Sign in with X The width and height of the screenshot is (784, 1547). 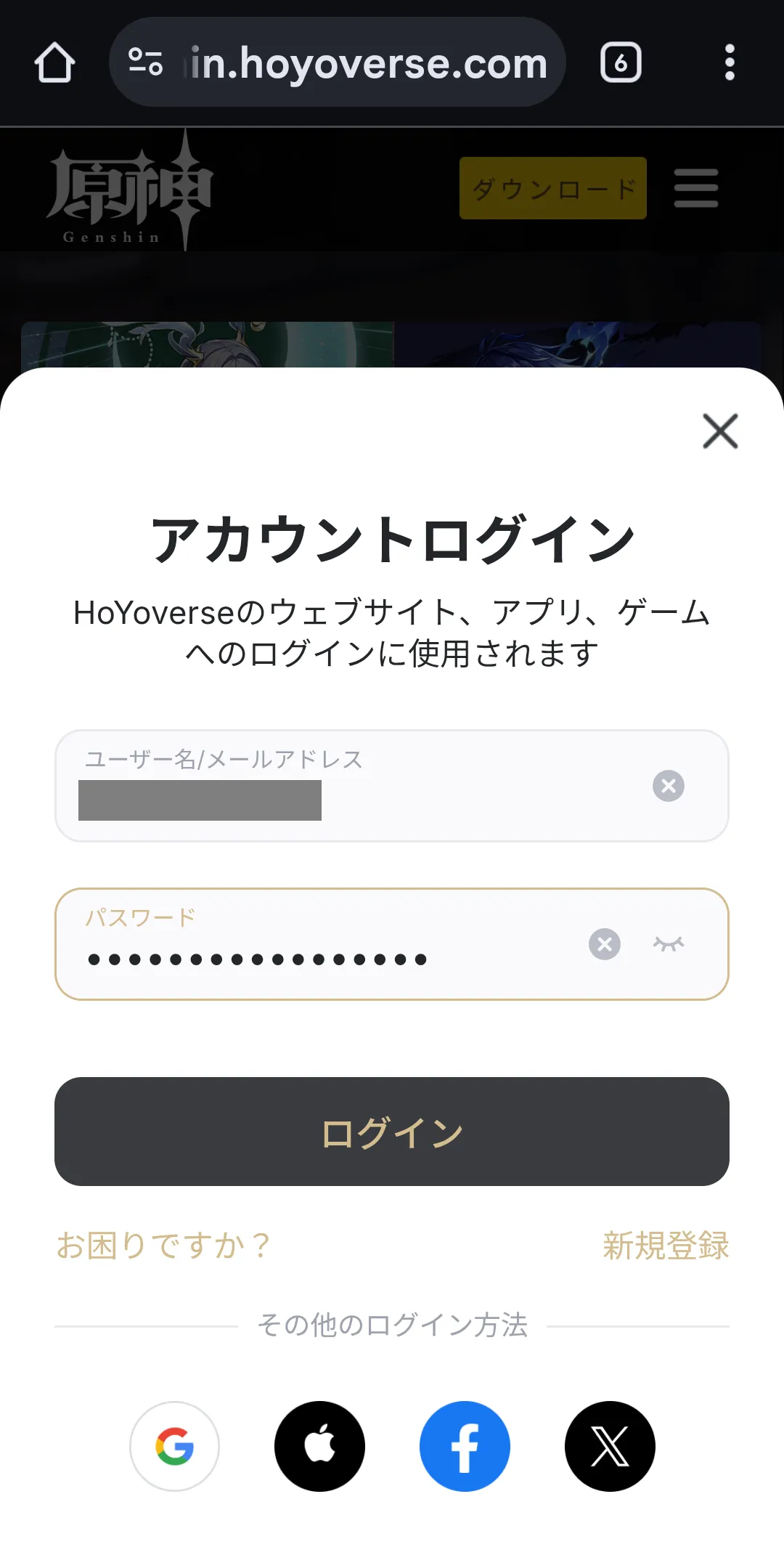pyautogui.click(x=610, y=1446)
